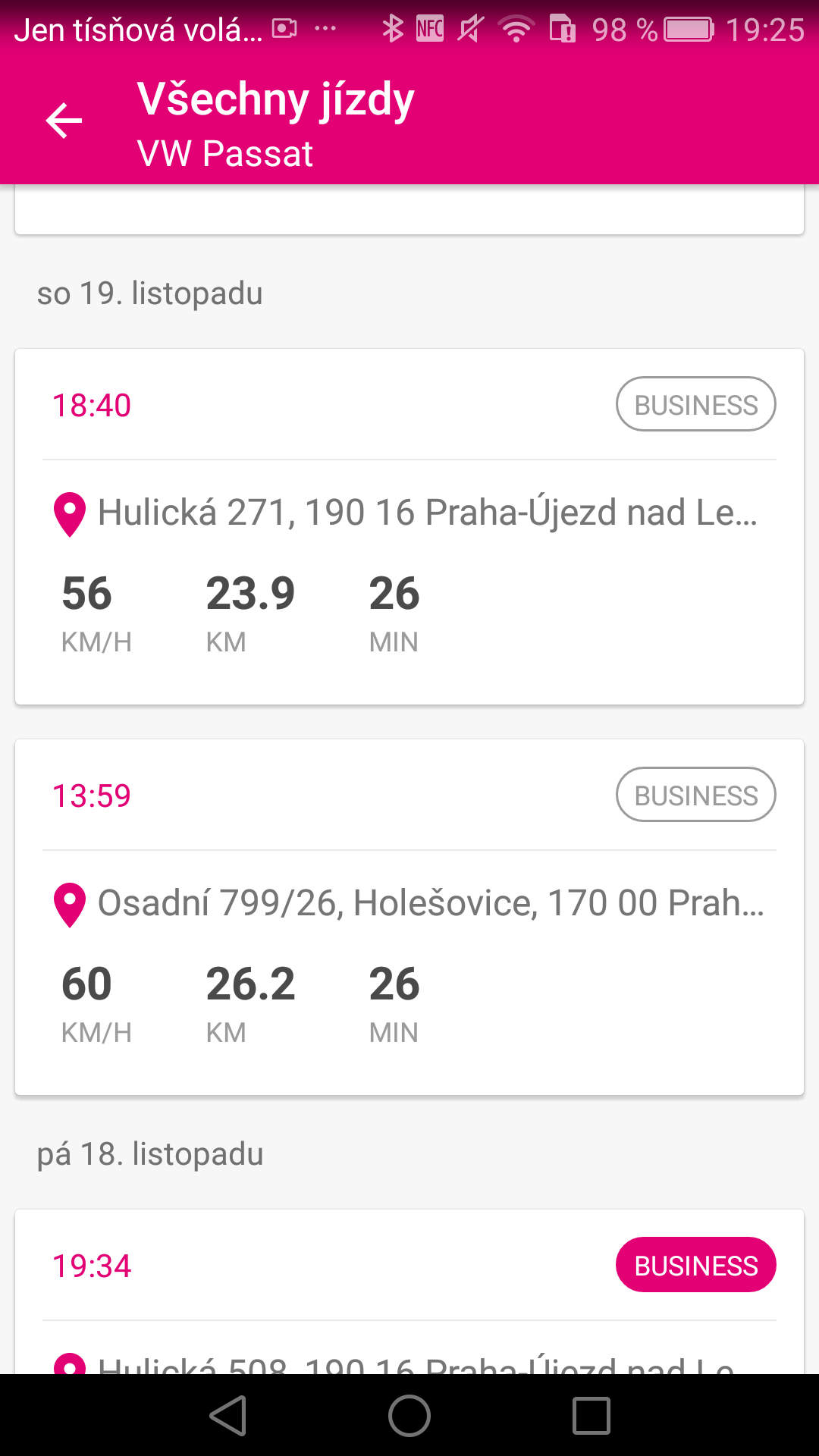Open the Bluetooth status icon
The width and height of the screenshot is (819, 1456).
(393, 29)
